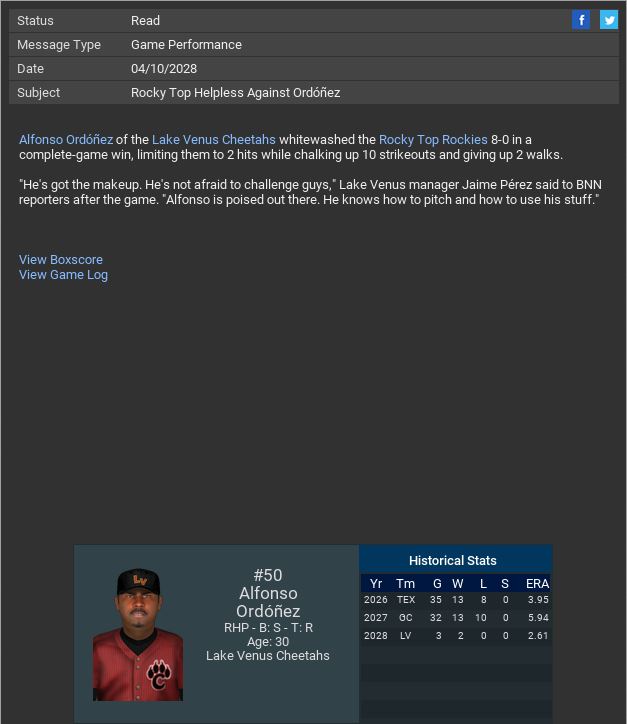Image resolution: width=627 pixels, height=724 pixels.
Task: Open the Rocky Top Rockies team link
Action: point(433,140)
